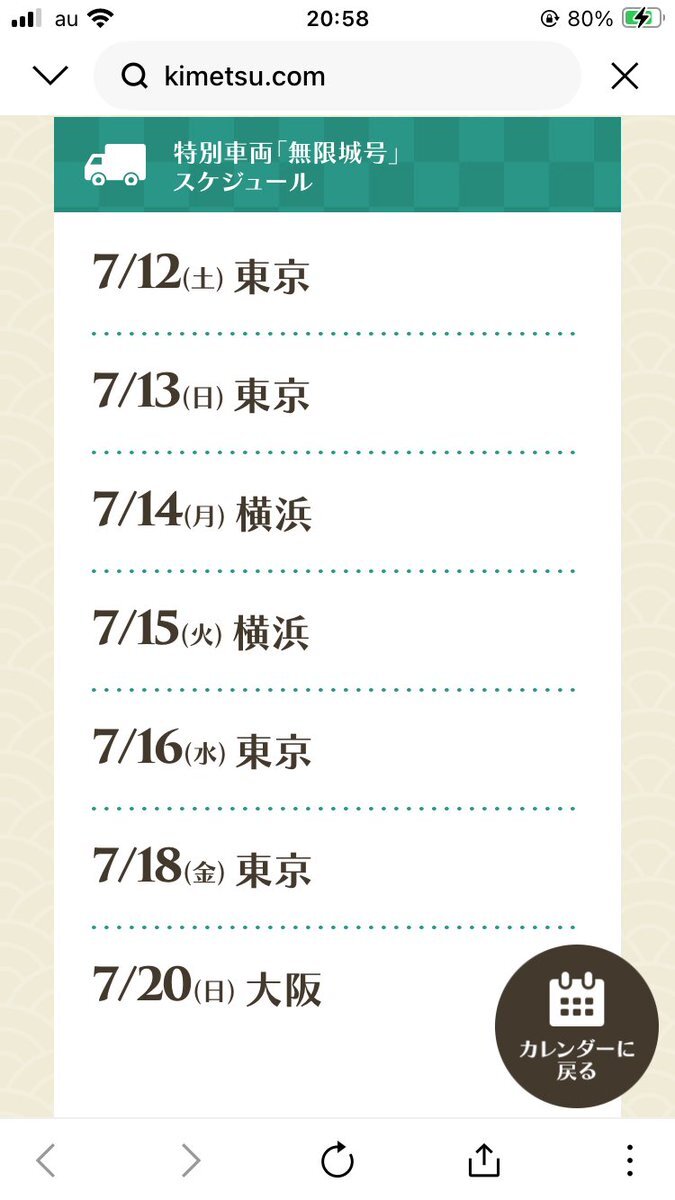Reload the current page
This screenshot has width=675, height=1200.
click(x=337, y=1160)
